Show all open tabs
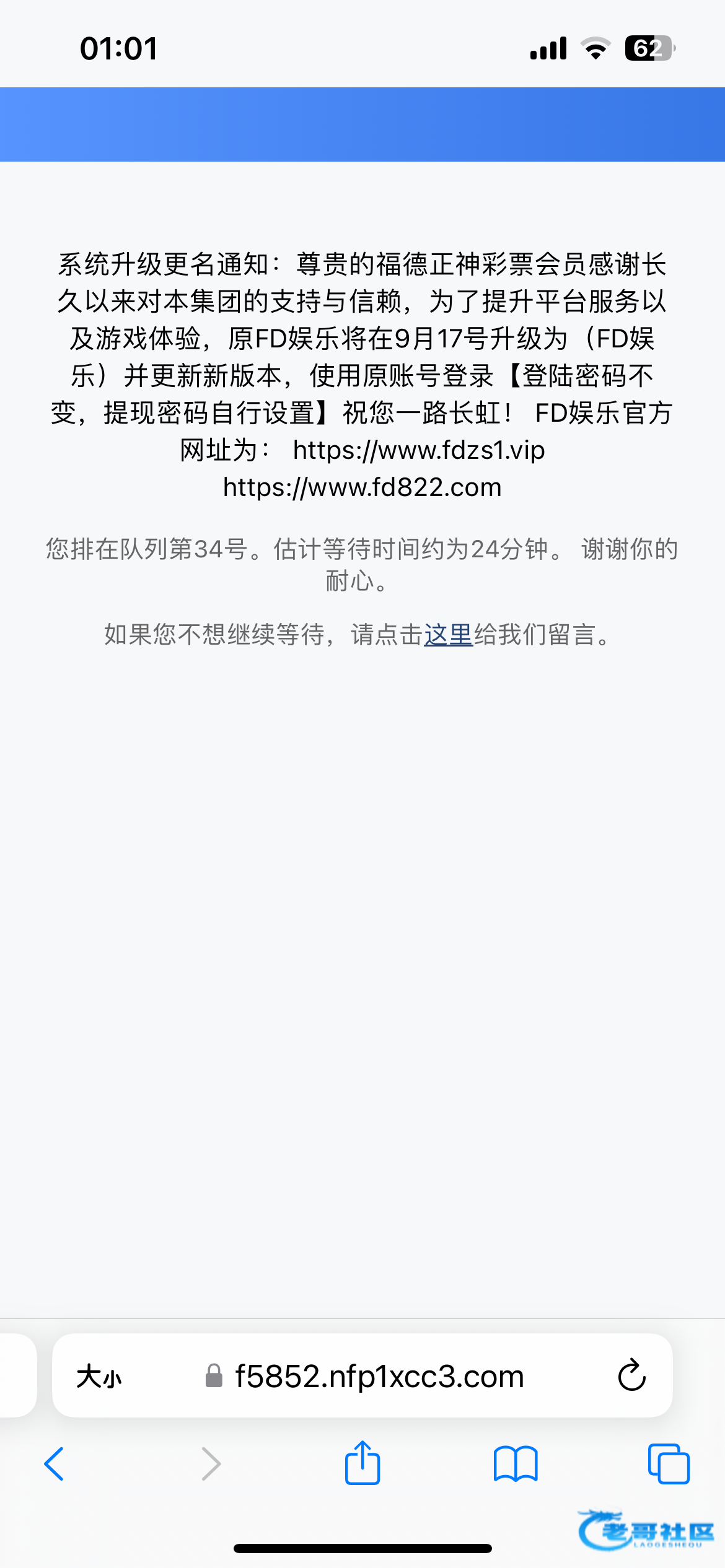 [x=669, y=1464]
